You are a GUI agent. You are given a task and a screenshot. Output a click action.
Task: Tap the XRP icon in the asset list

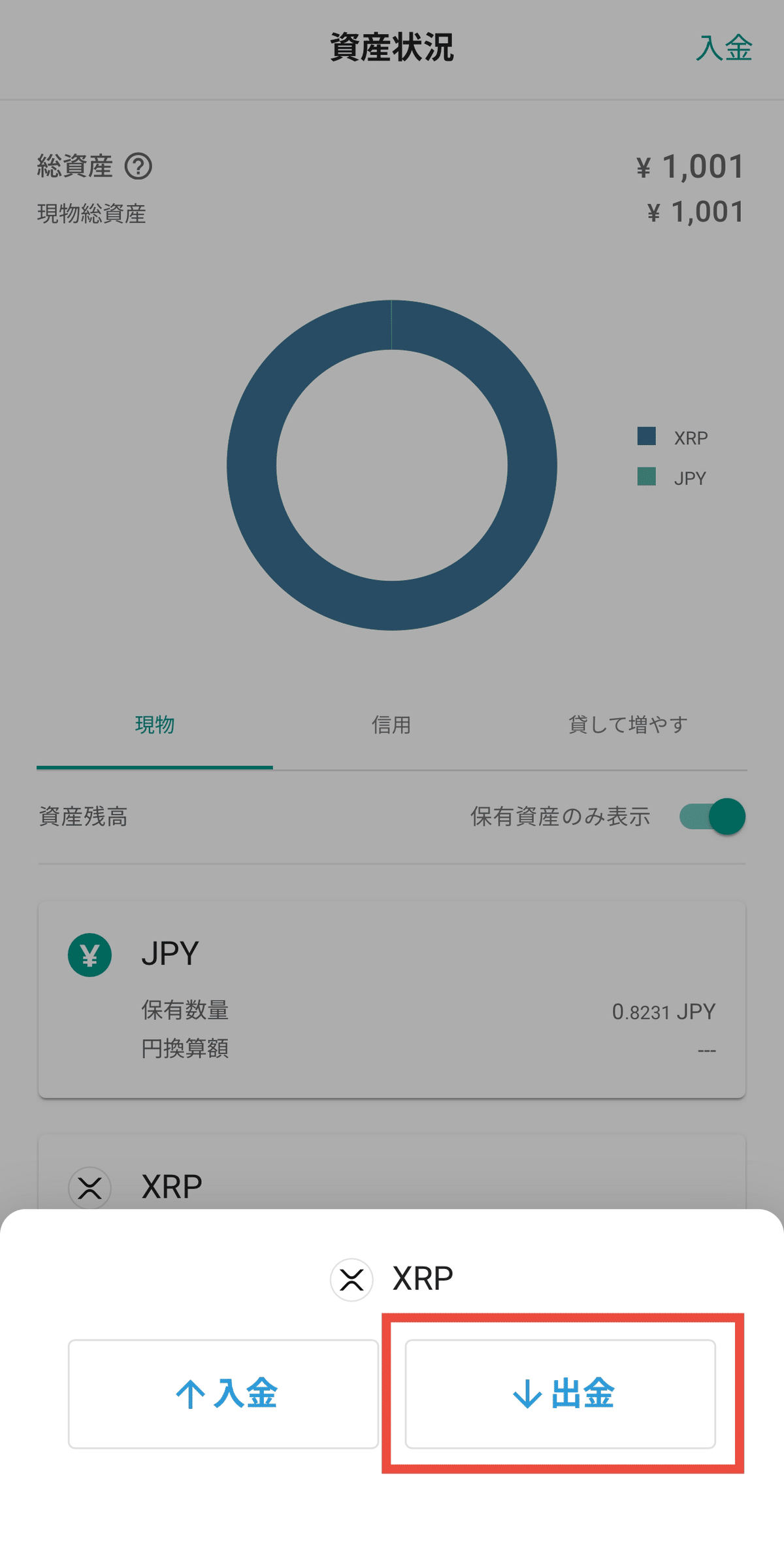pyautogui.click(x=90, y=1187)
